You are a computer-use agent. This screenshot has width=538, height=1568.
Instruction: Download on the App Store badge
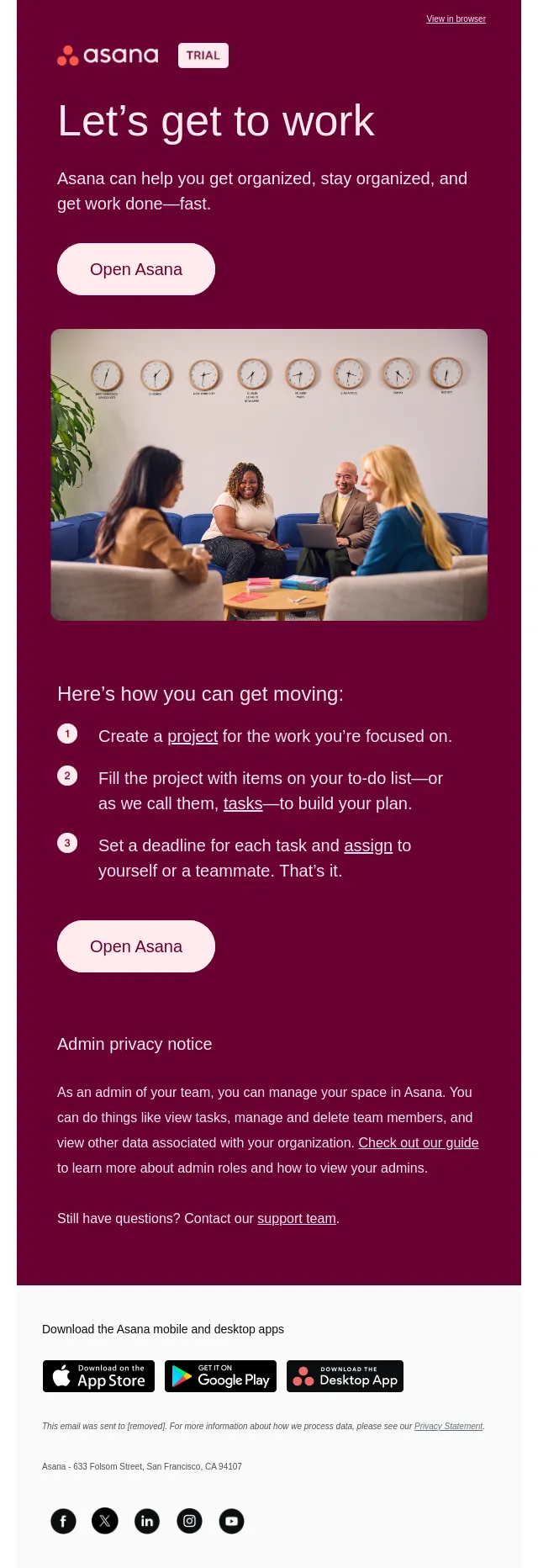(x=98, y=1376)
